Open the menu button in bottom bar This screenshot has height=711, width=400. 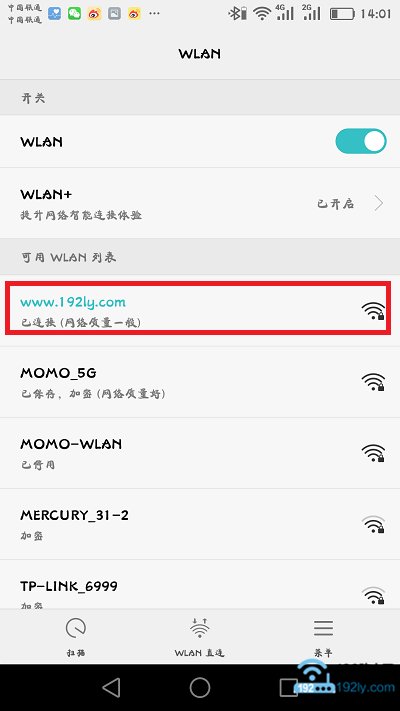pos(323,637)
